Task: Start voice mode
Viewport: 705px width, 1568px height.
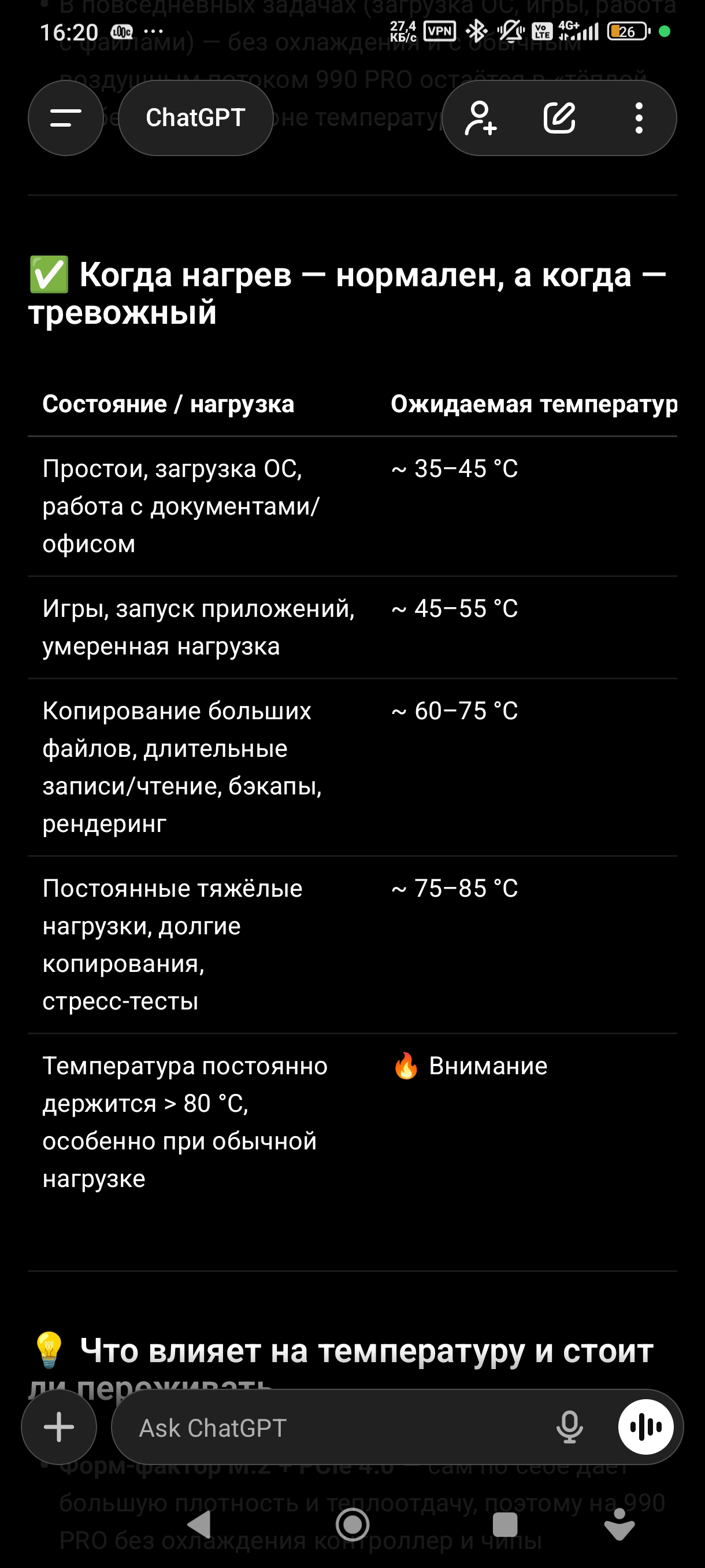Action: pos(645,1427)
